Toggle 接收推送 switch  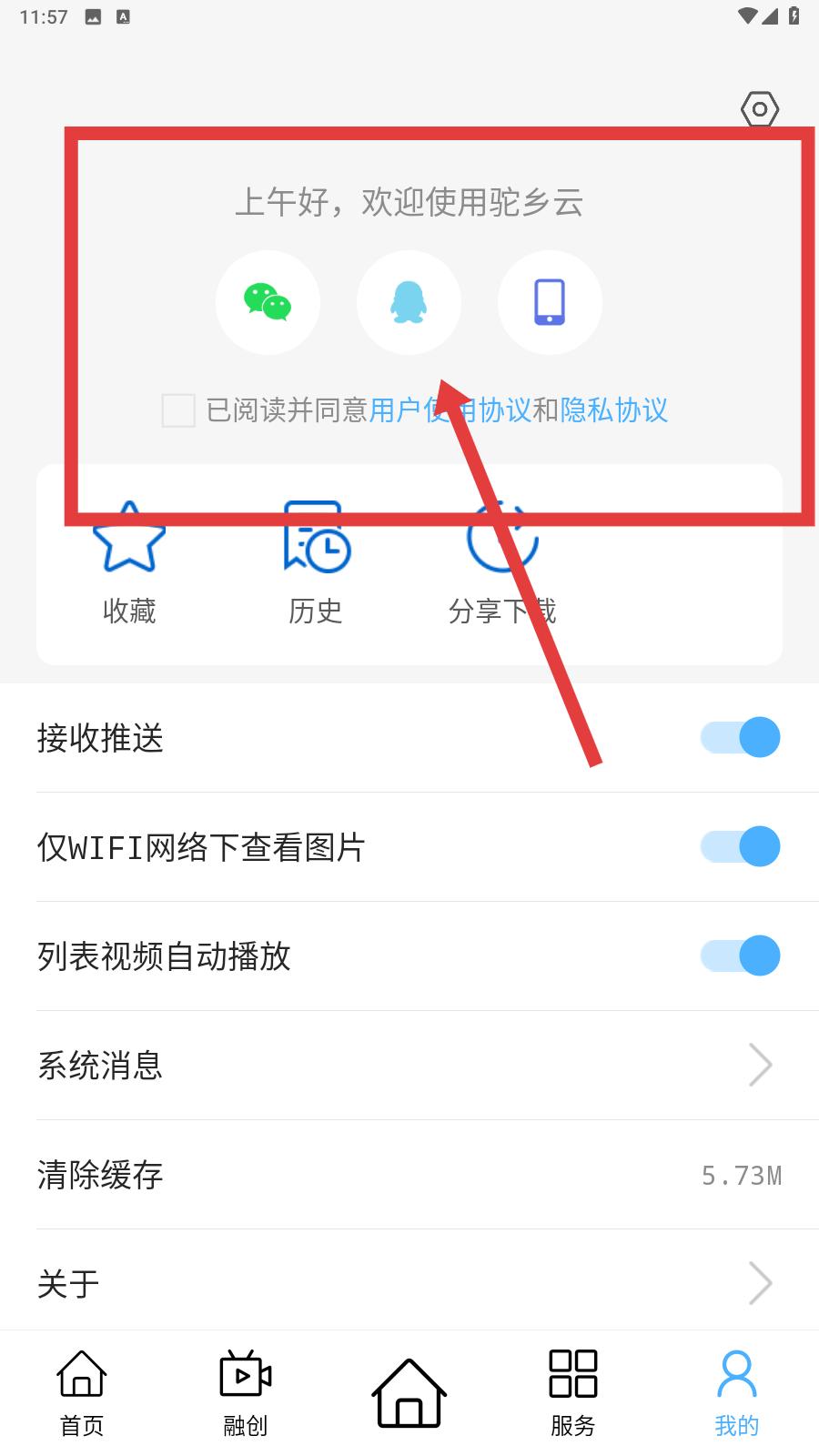click(741, 737)
